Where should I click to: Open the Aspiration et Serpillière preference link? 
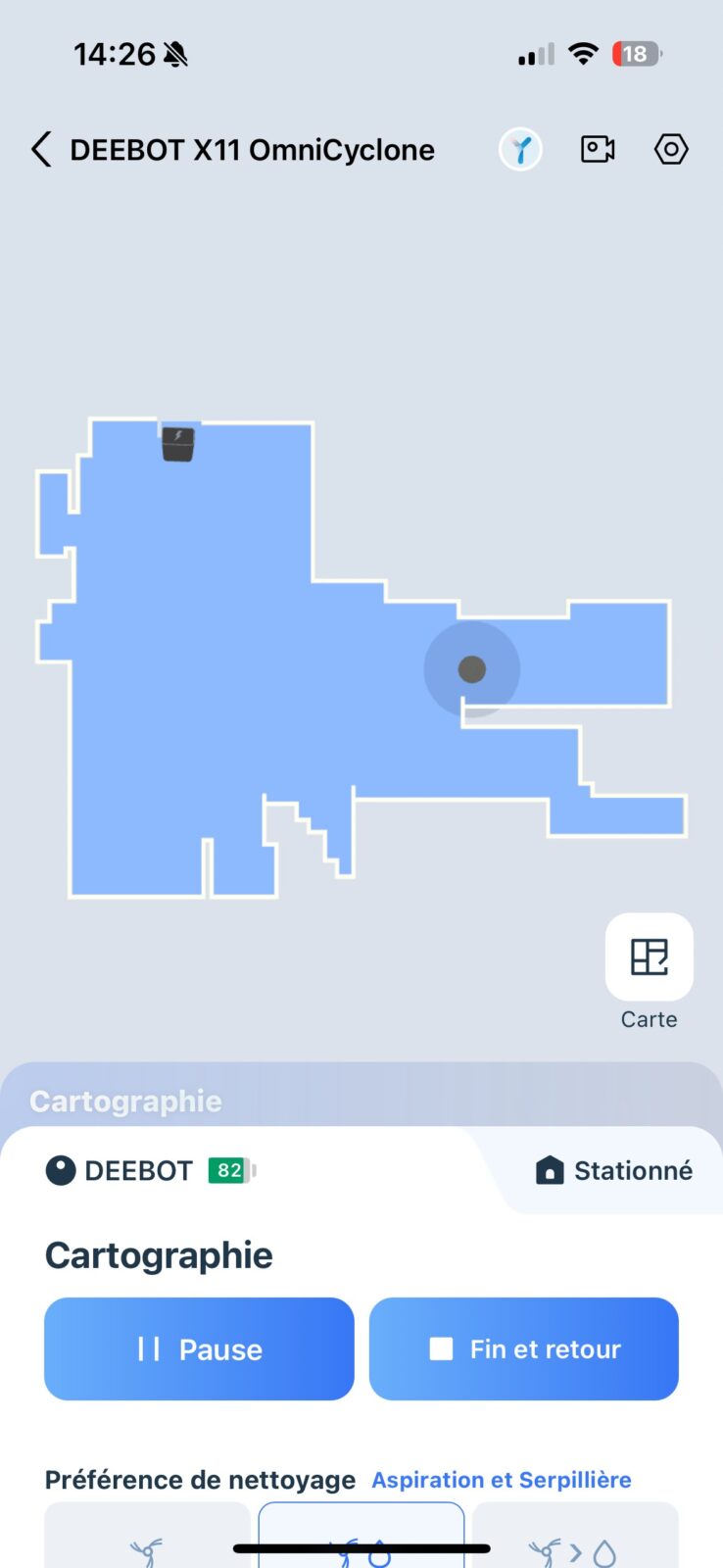click(x=502, y=1480)
